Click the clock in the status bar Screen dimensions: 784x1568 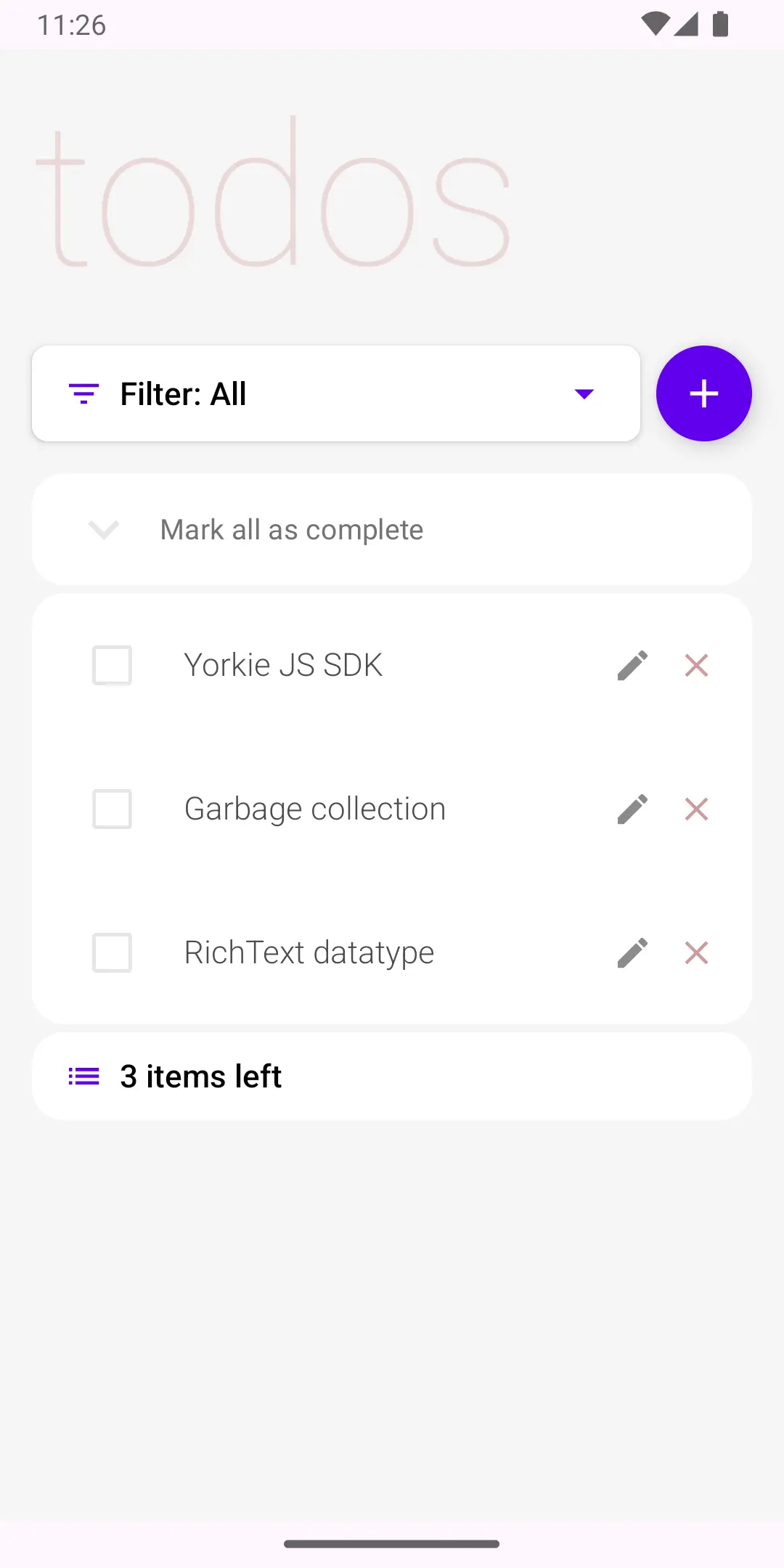pyautogui.click(x=71, y=24)
